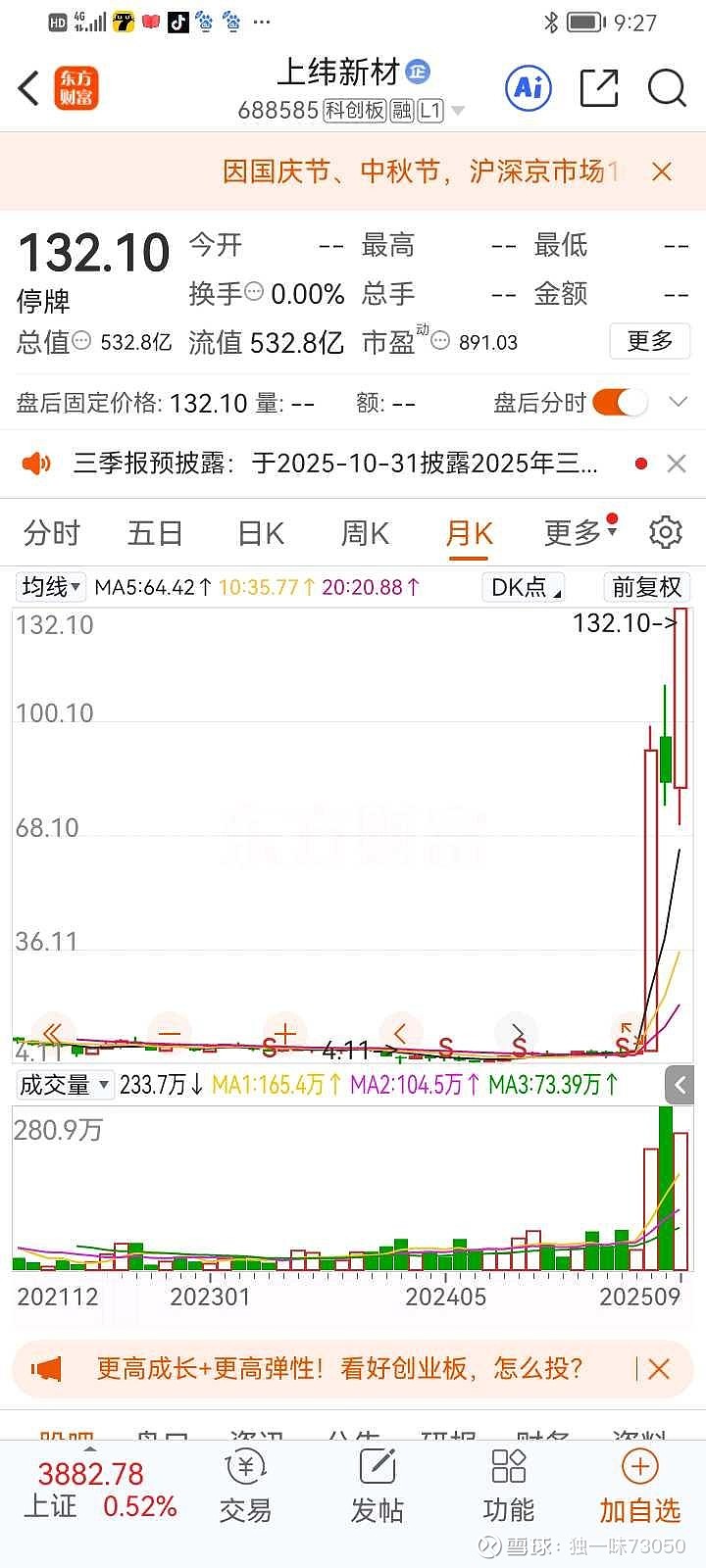Switch to the 五日 chart tab

click(x=156, y=533)
